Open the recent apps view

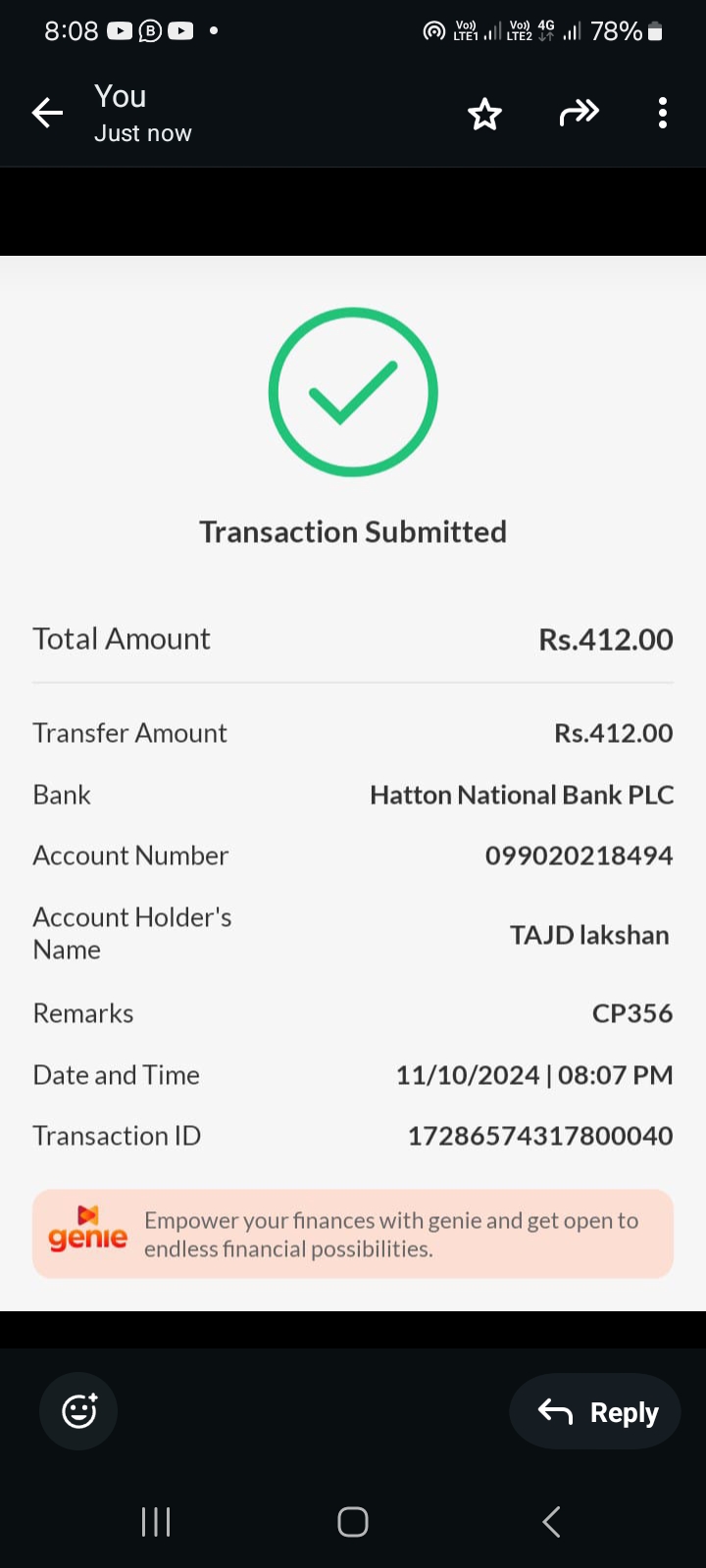[156, 1522]
